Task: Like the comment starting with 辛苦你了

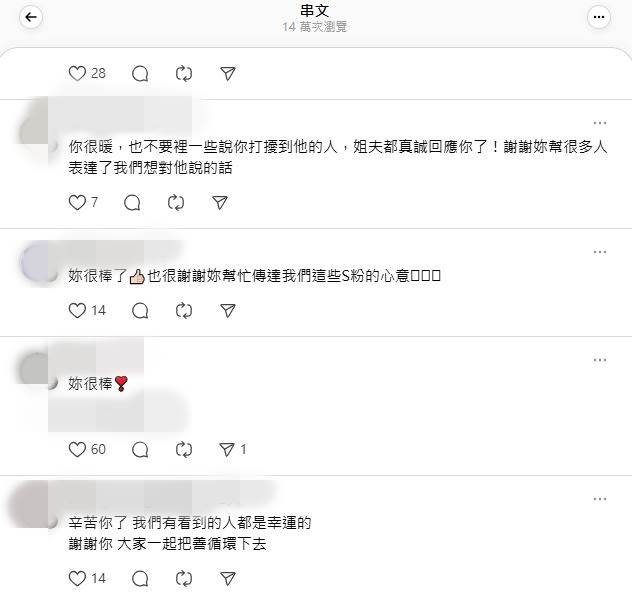Action: click(77, 578)
